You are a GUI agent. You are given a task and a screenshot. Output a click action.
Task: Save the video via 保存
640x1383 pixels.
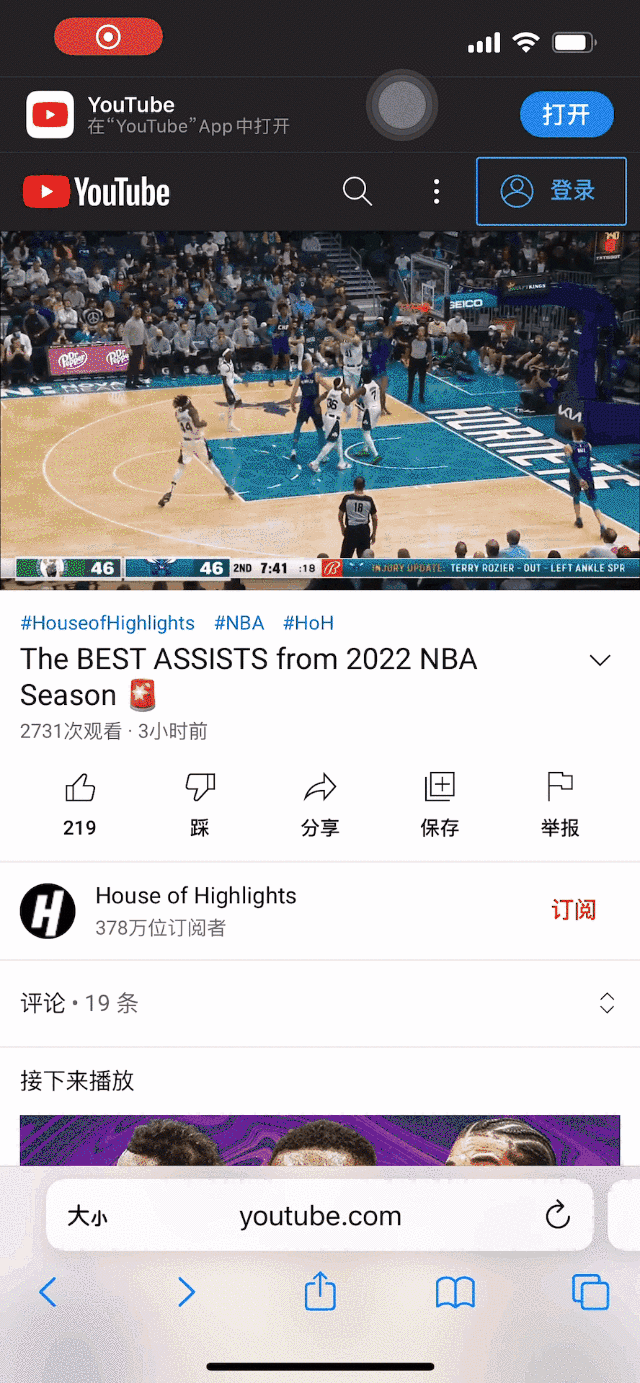pyautogui.click(x=440, y=803)
